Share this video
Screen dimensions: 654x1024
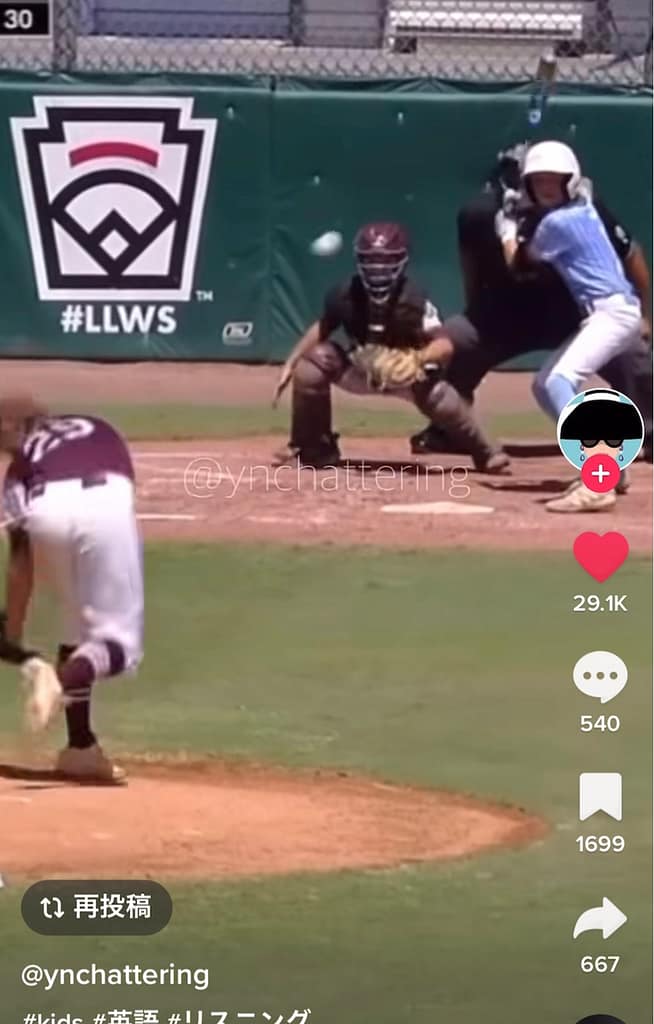click(x=600, y=918)
